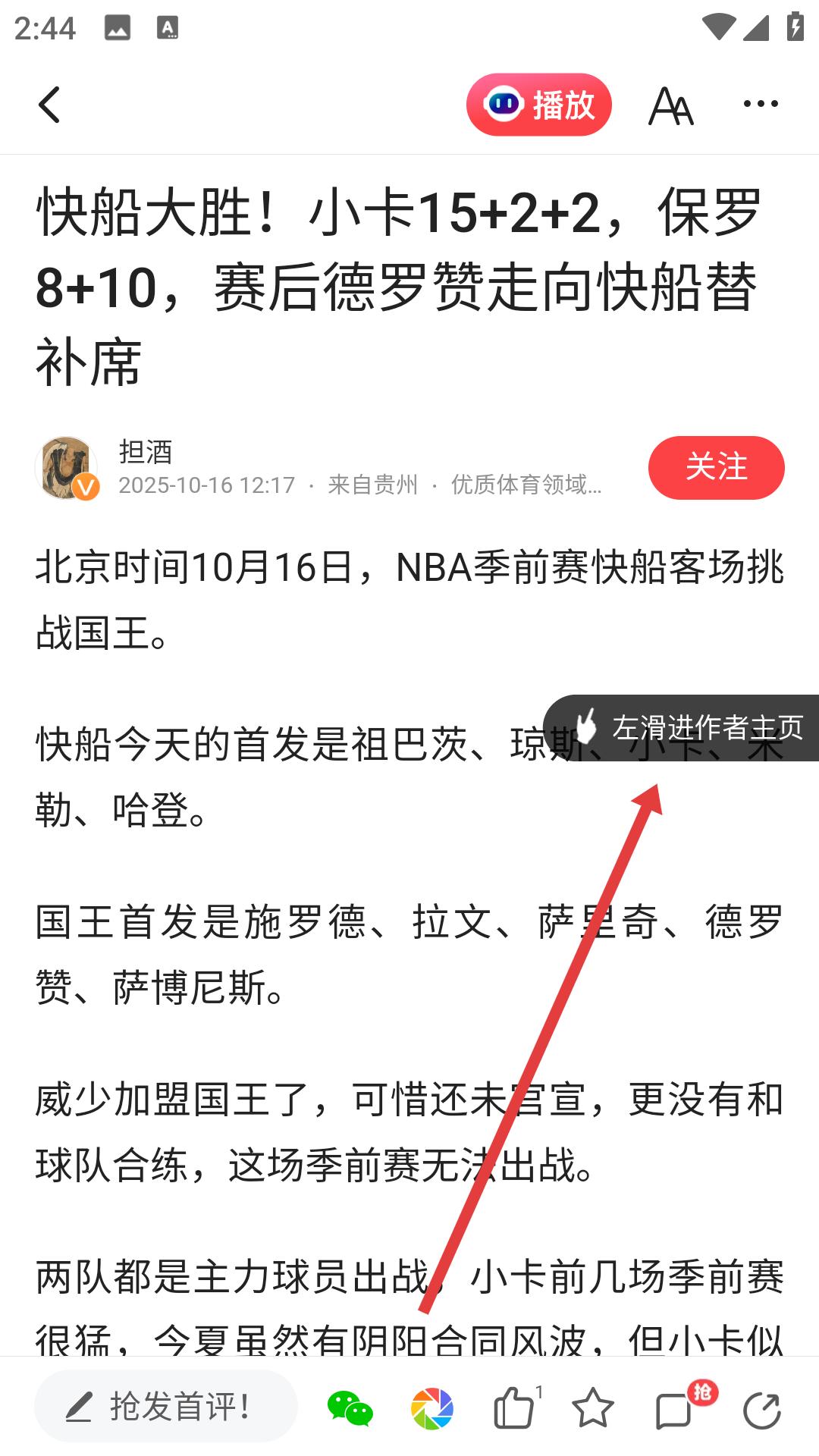Tap the share arrow icon
Viewport: 819px width, 1456px height.
pos(762,1410)
